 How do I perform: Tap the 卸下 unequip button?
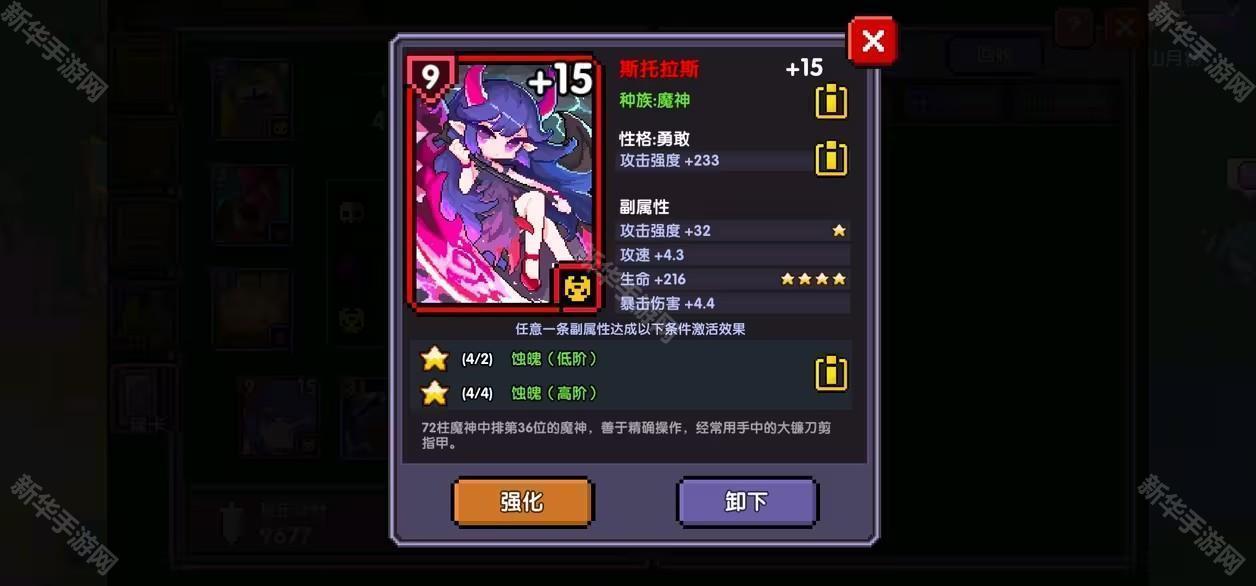pos(747,502)
